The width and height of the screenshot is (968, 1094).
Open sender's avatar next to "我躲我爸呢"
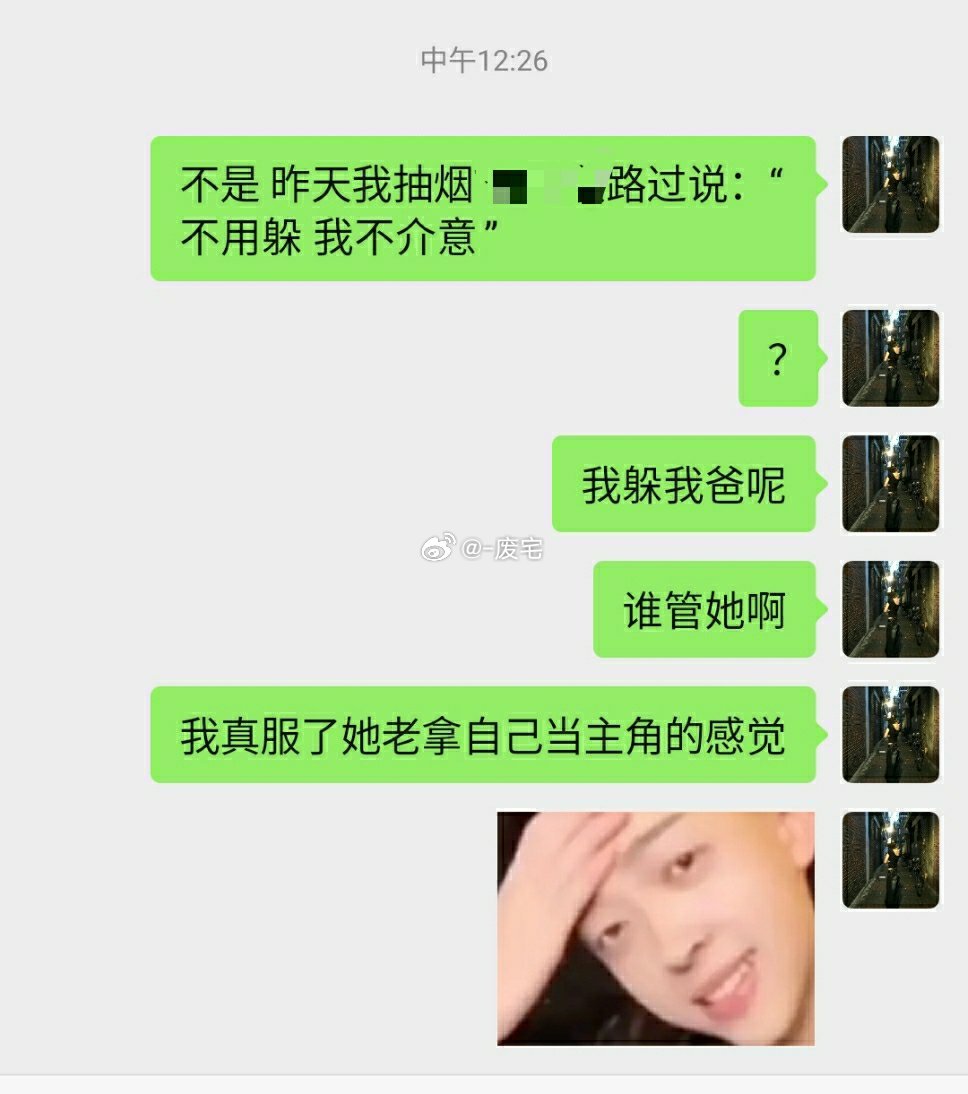pyautogui.click(x=890, y=484)
